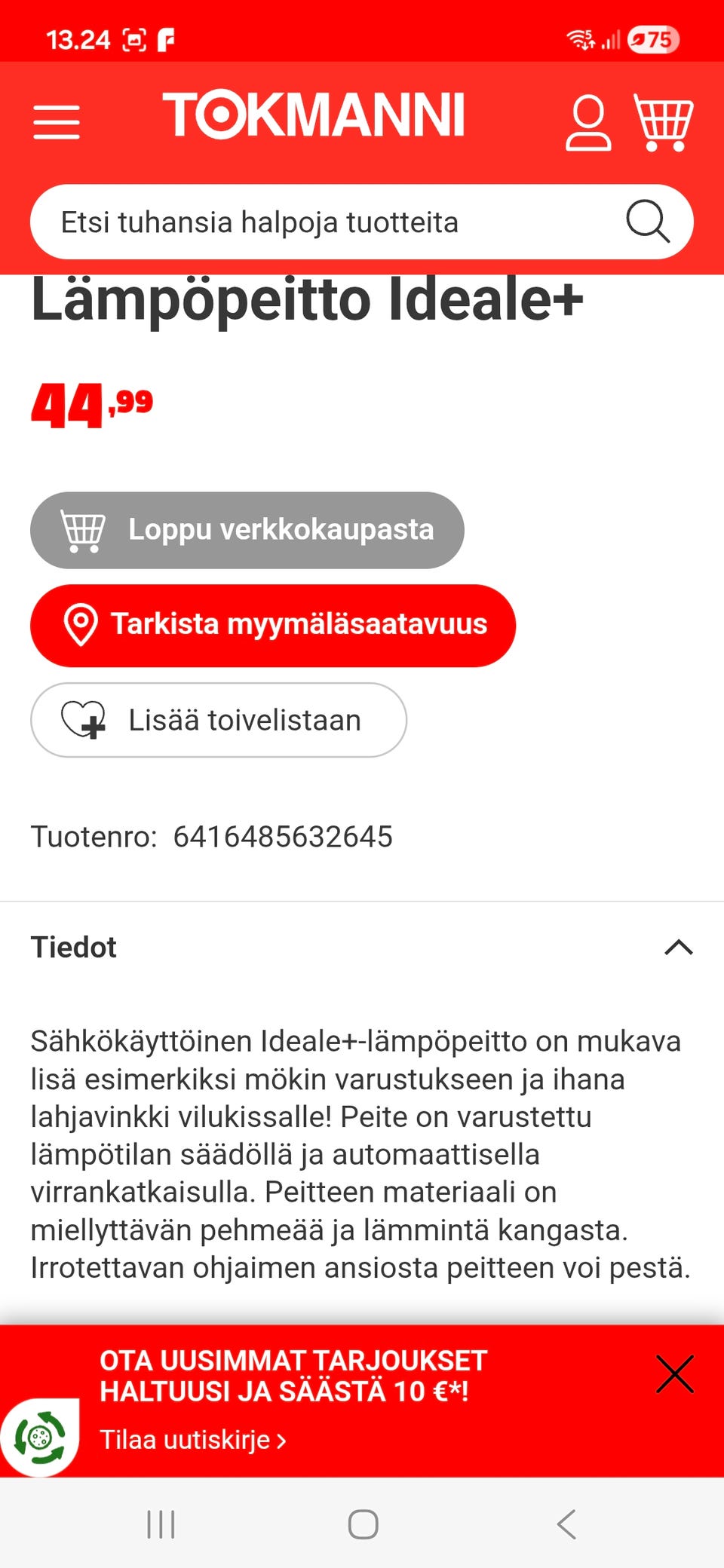724x1568 pixels.
Task: Open the Tilaa uutiskirje link
Action: 189,1440
